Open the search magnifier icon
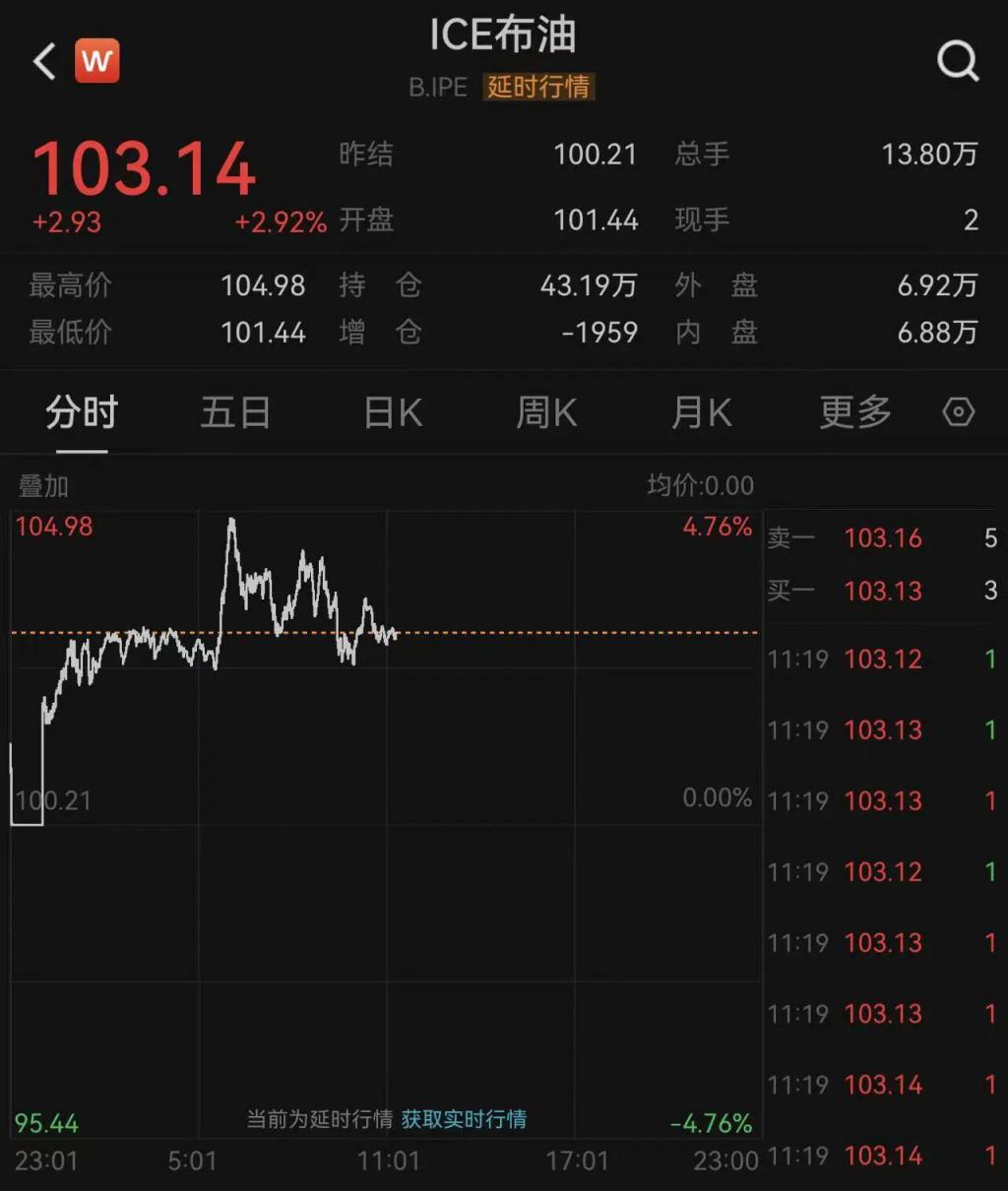The width and height of the screenshot is (1008, 1191). 957,61
